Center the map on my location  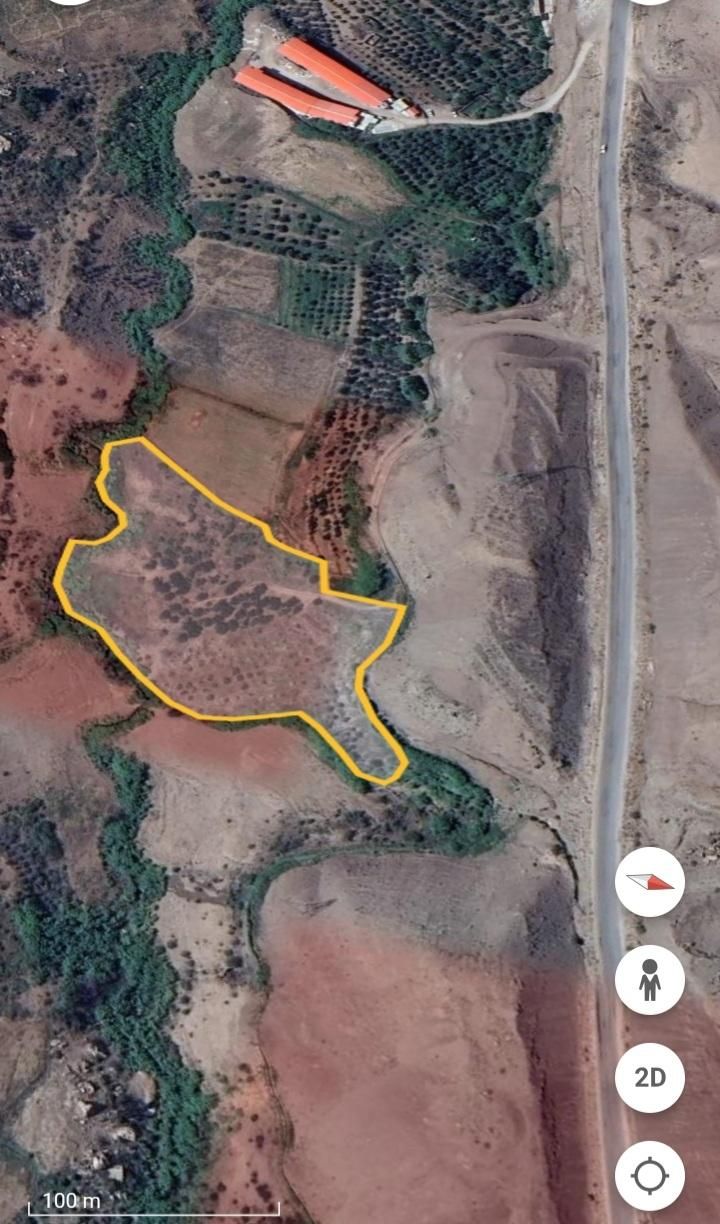pos(650,1176)
